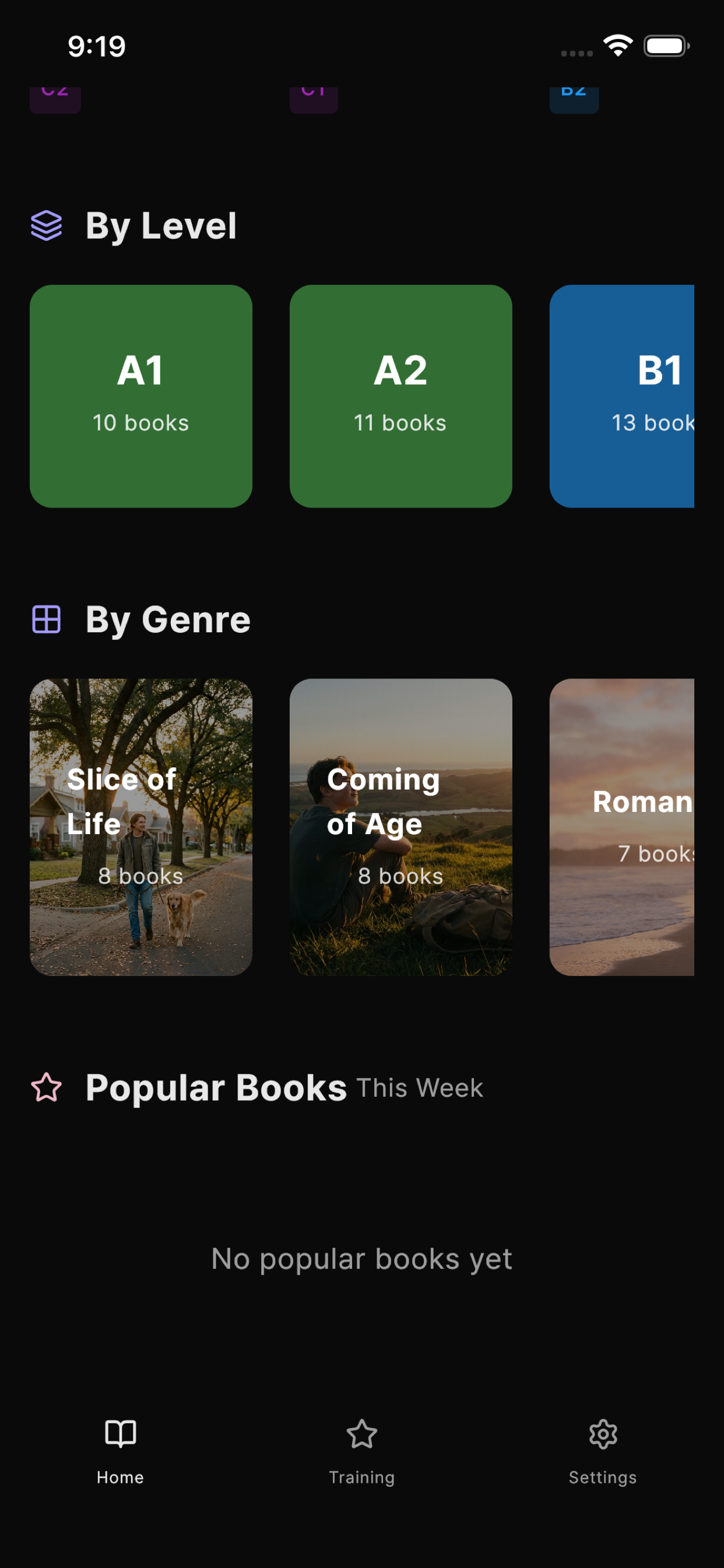View Coming of Age books
Screen dimensions: 724x1568
click(400, 827)
